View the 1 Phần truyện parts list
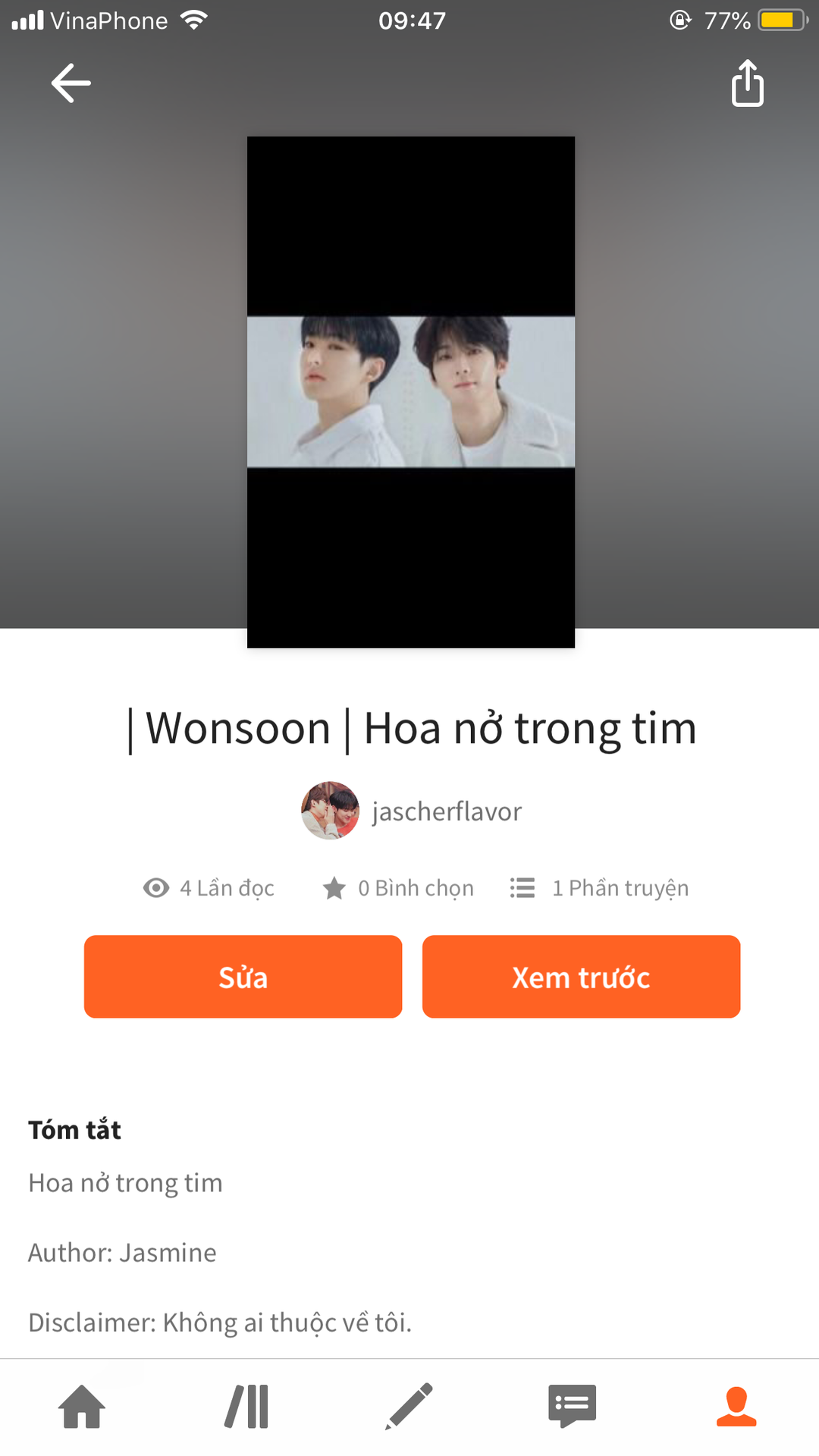Image resolution: width=819 pixels, height=1456 pixels. click(599, 888)
